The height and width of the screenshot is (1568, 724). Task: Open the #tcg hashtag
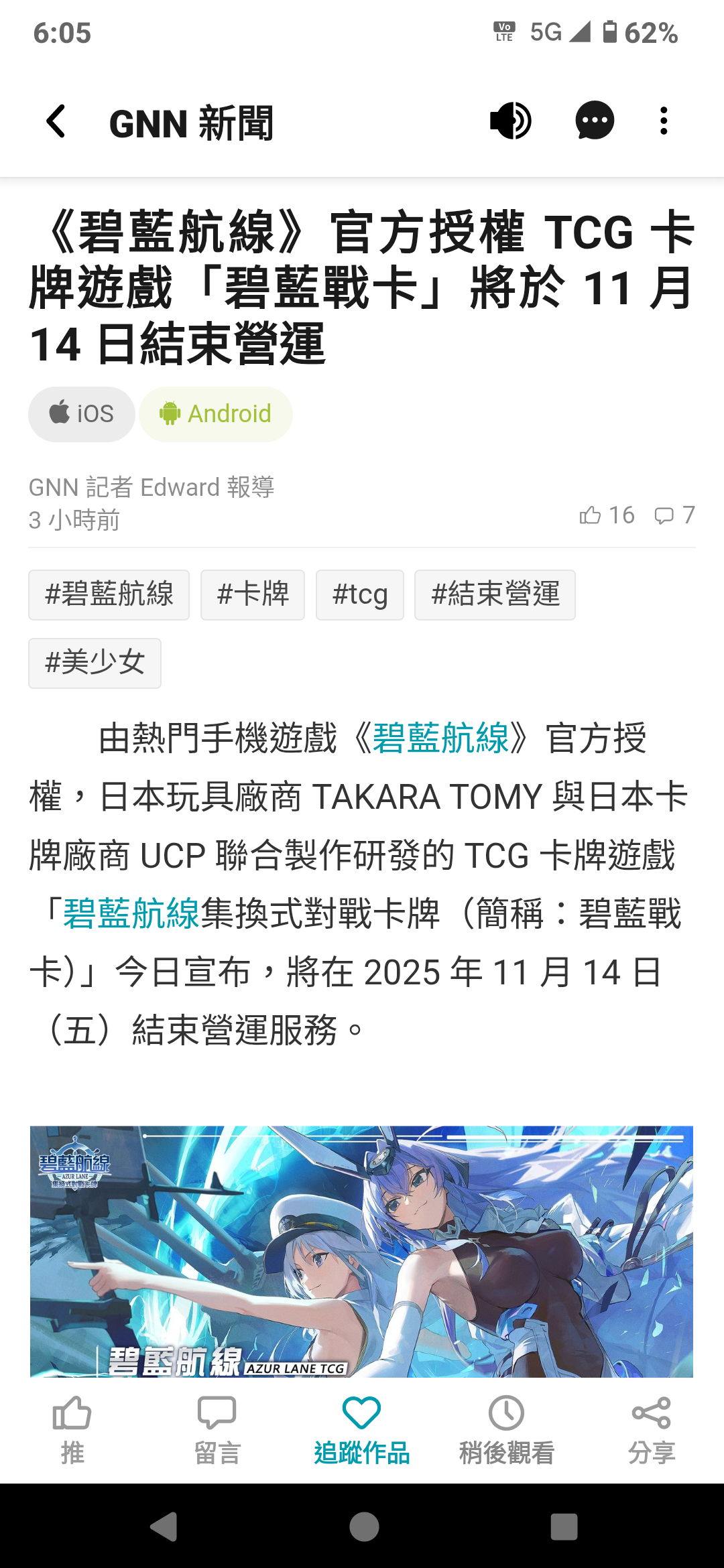pos(360,595)
